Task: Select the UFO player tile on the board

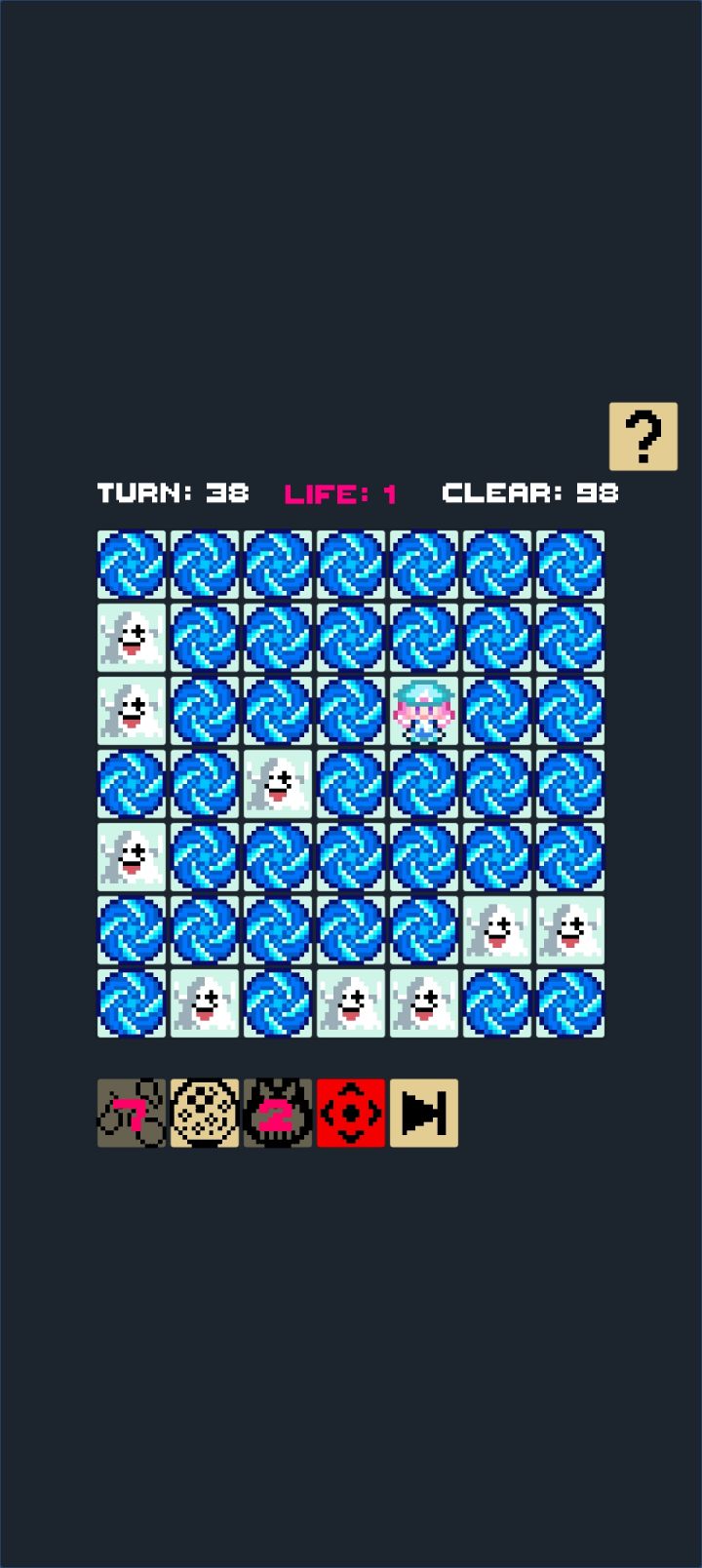Action: pyautogui.click(x=424, y=712)
